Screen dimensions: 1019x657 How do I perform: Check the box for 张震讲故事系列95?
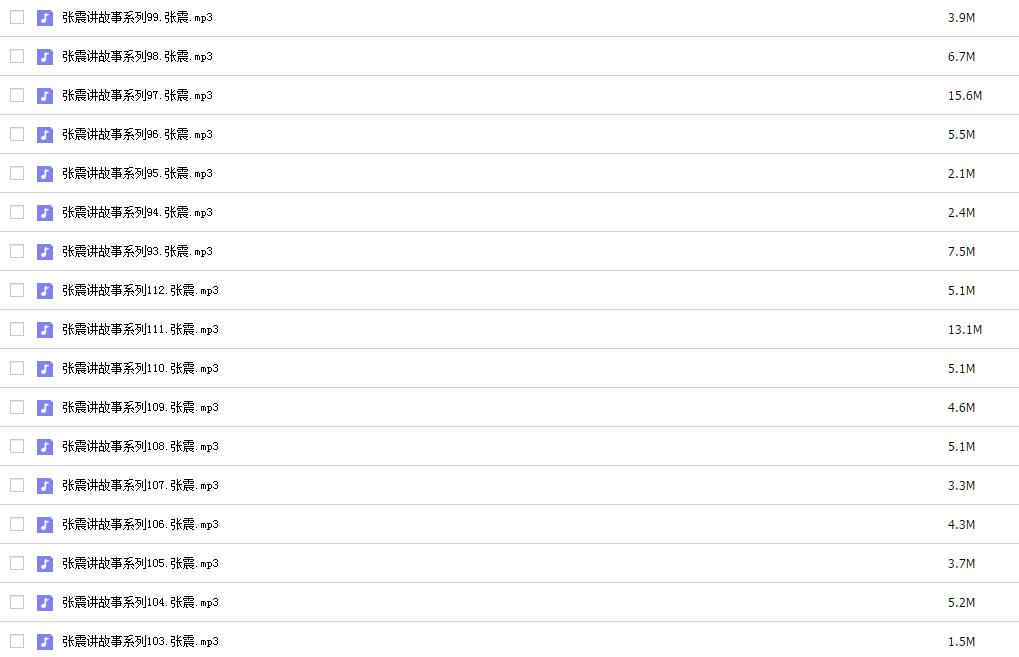tap(17, 173)
